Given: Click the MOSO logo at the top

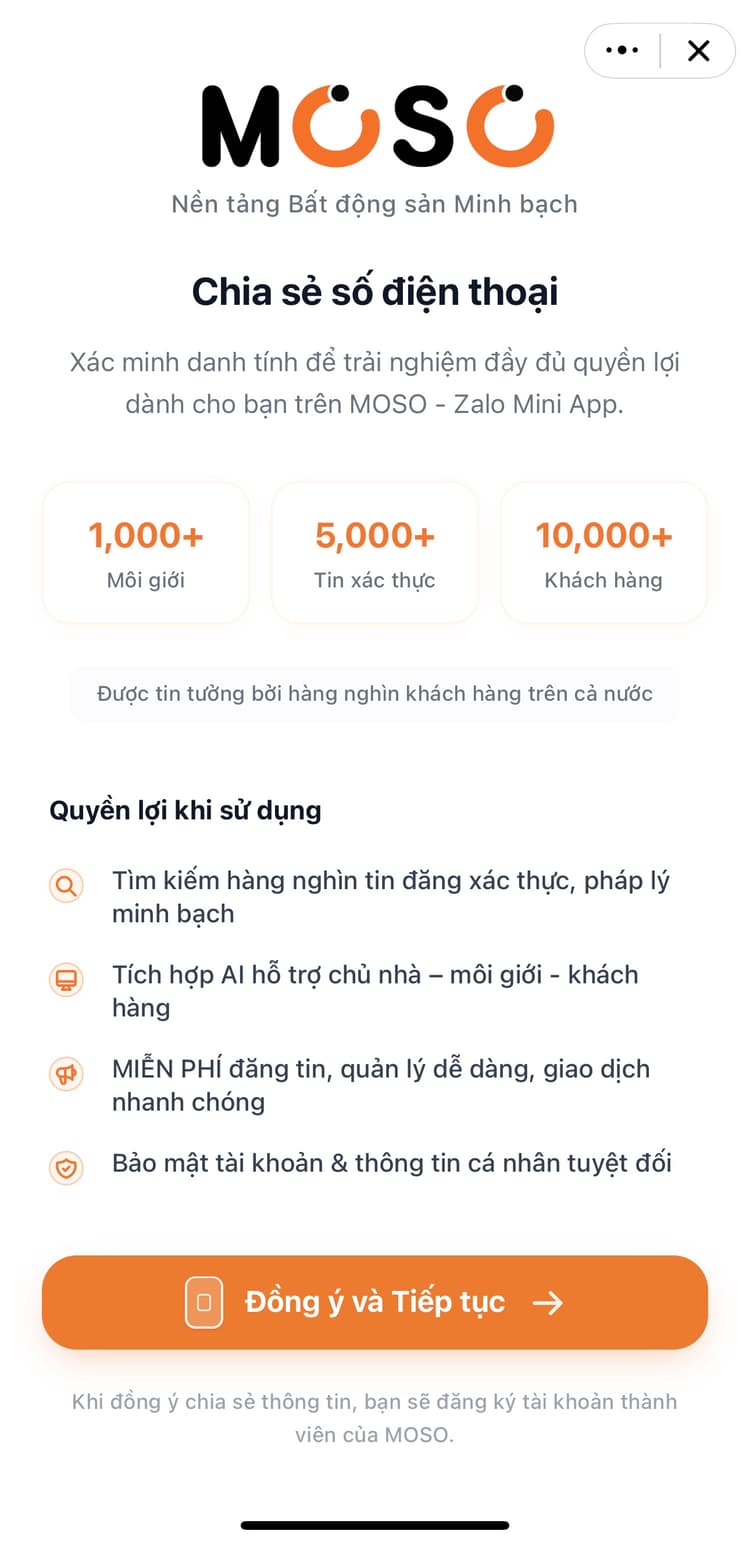Looking at the screenshot, I should pyautogui.click(x=375, y=127).
